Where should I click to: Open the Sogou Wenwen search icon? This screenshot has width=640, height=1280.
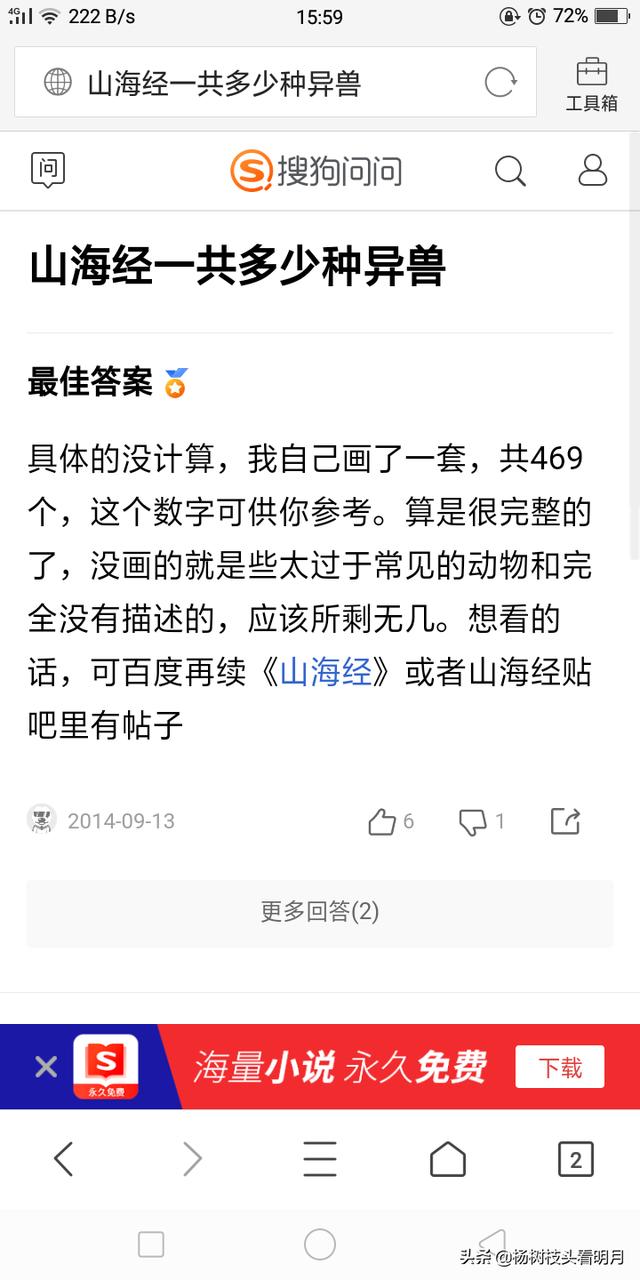510,171
